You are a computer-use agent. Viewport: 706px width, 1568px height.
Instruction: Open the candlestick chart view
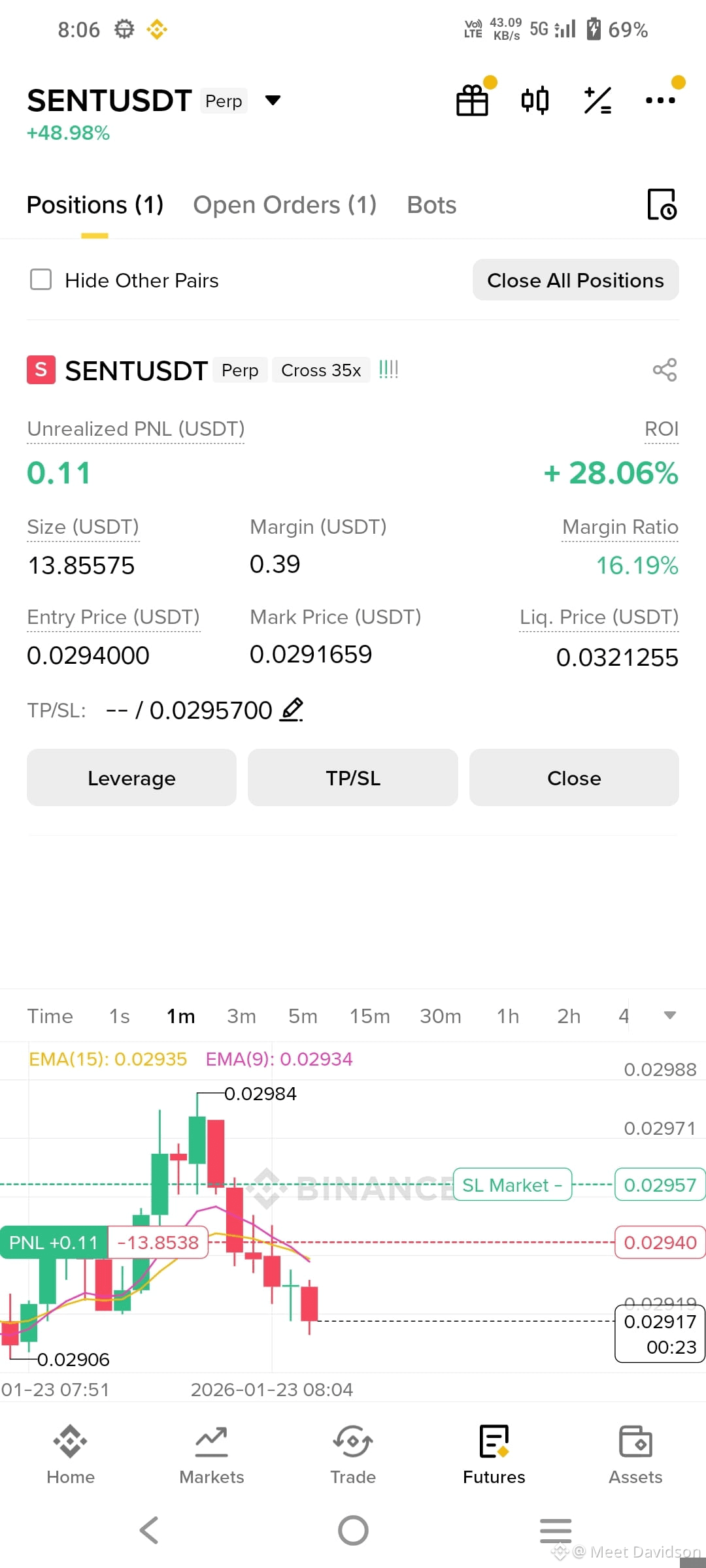(x=535, y=101)
